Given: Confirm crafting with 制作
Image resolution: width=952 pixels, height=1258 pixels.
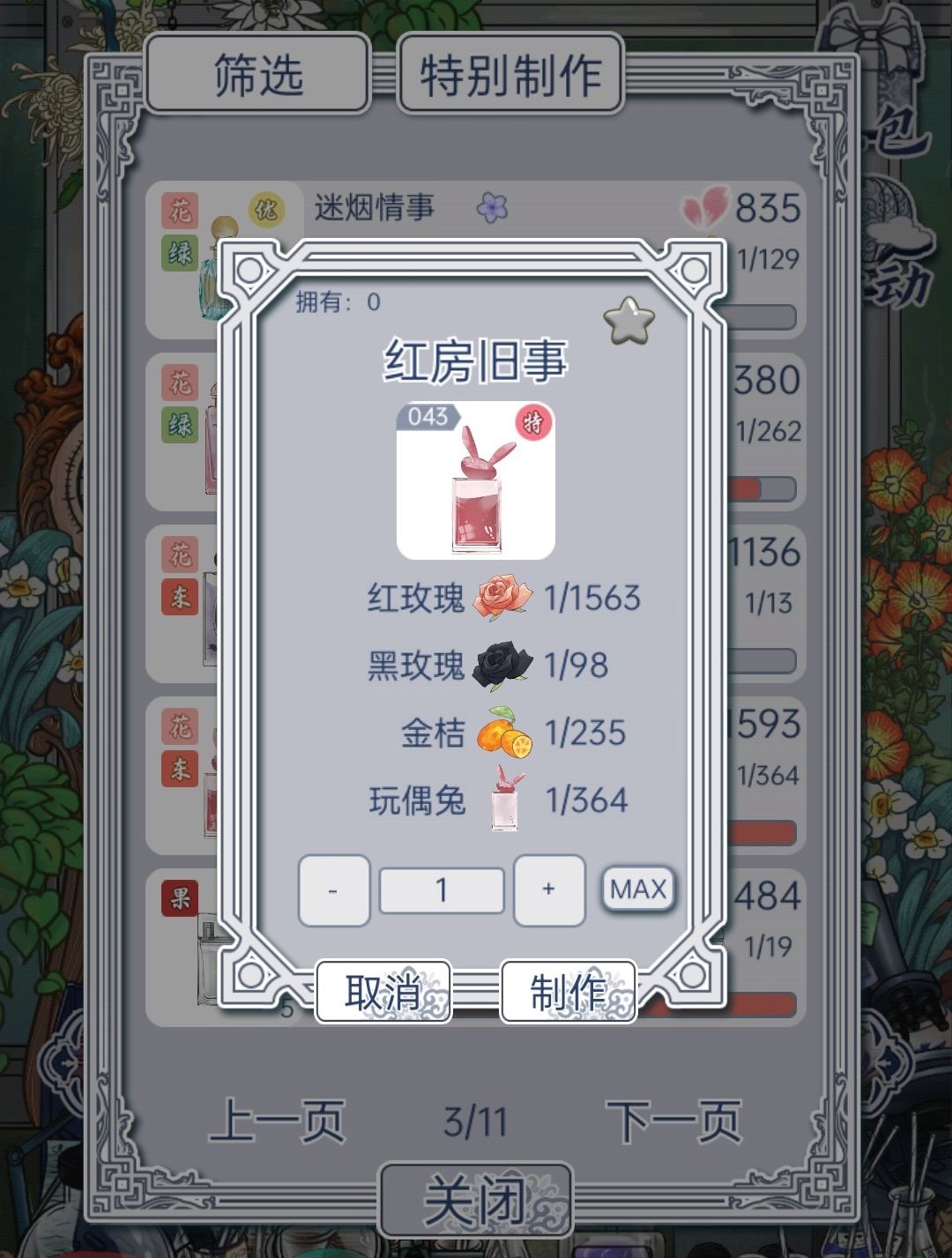Looking at the screenshot, I should [568, 993].
